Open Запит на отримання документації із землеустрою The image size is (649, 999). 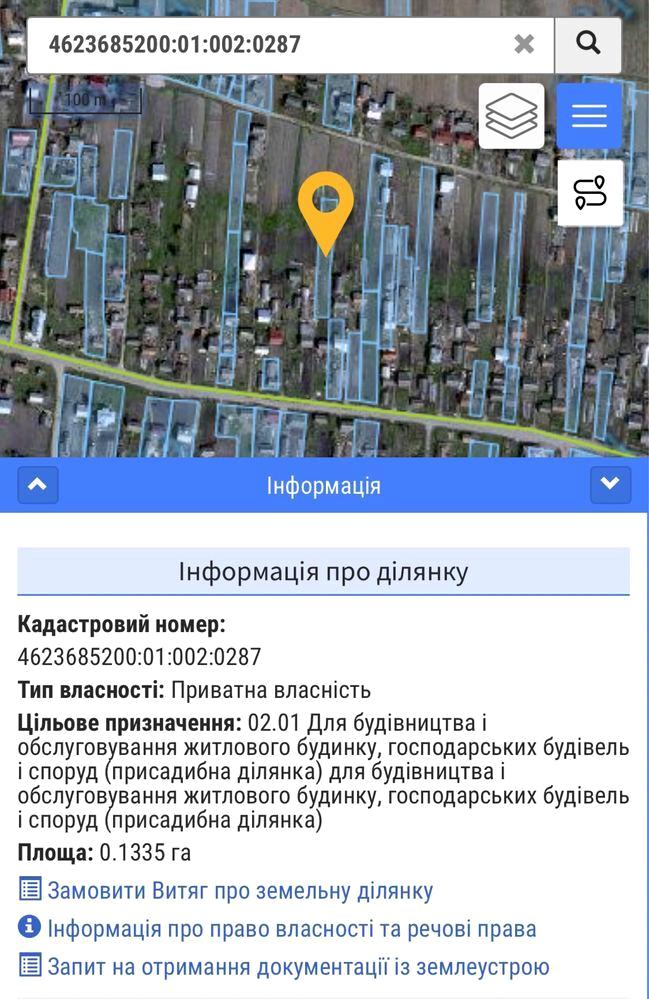pyautogui.click(x=298, y=967)
